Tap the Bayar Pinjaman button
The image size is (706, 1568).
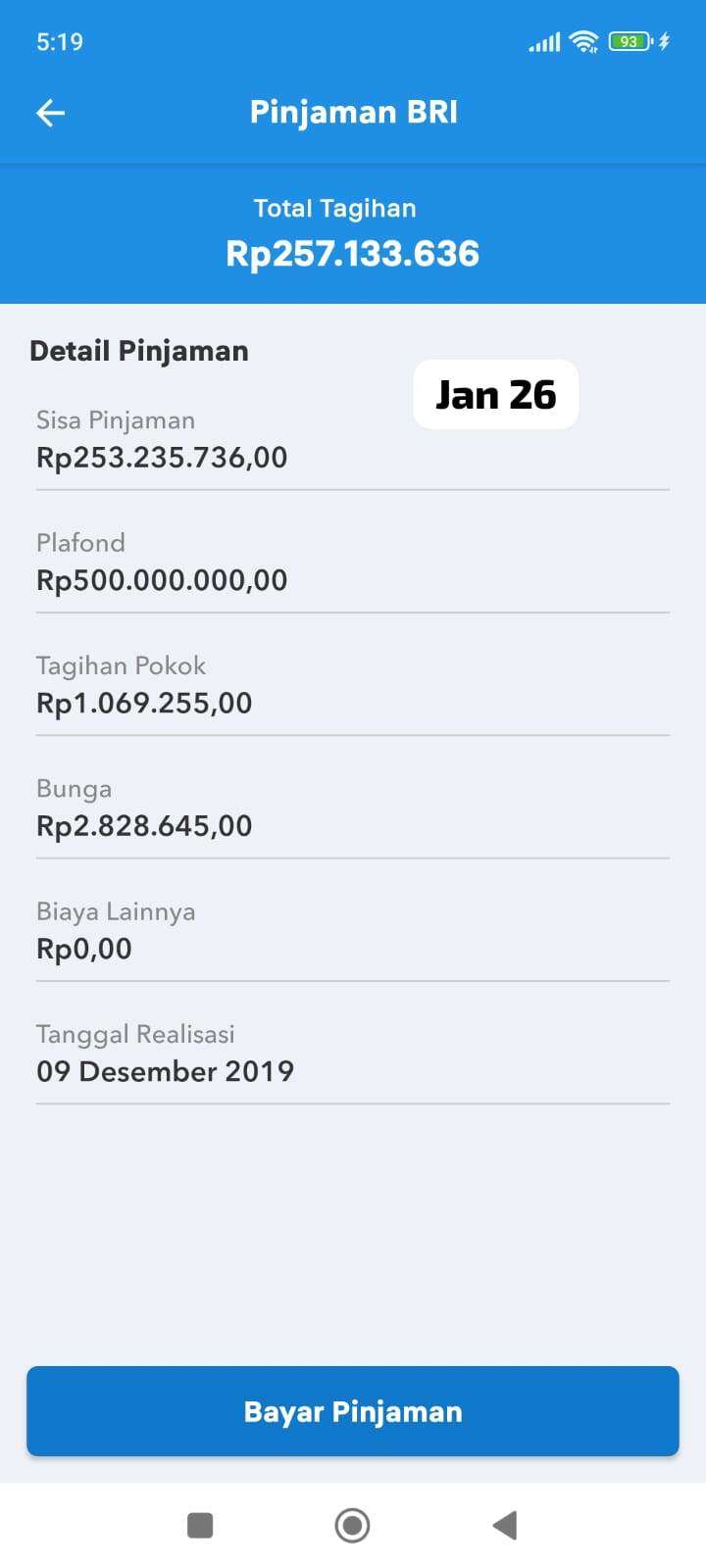[x=353, y=1411]
